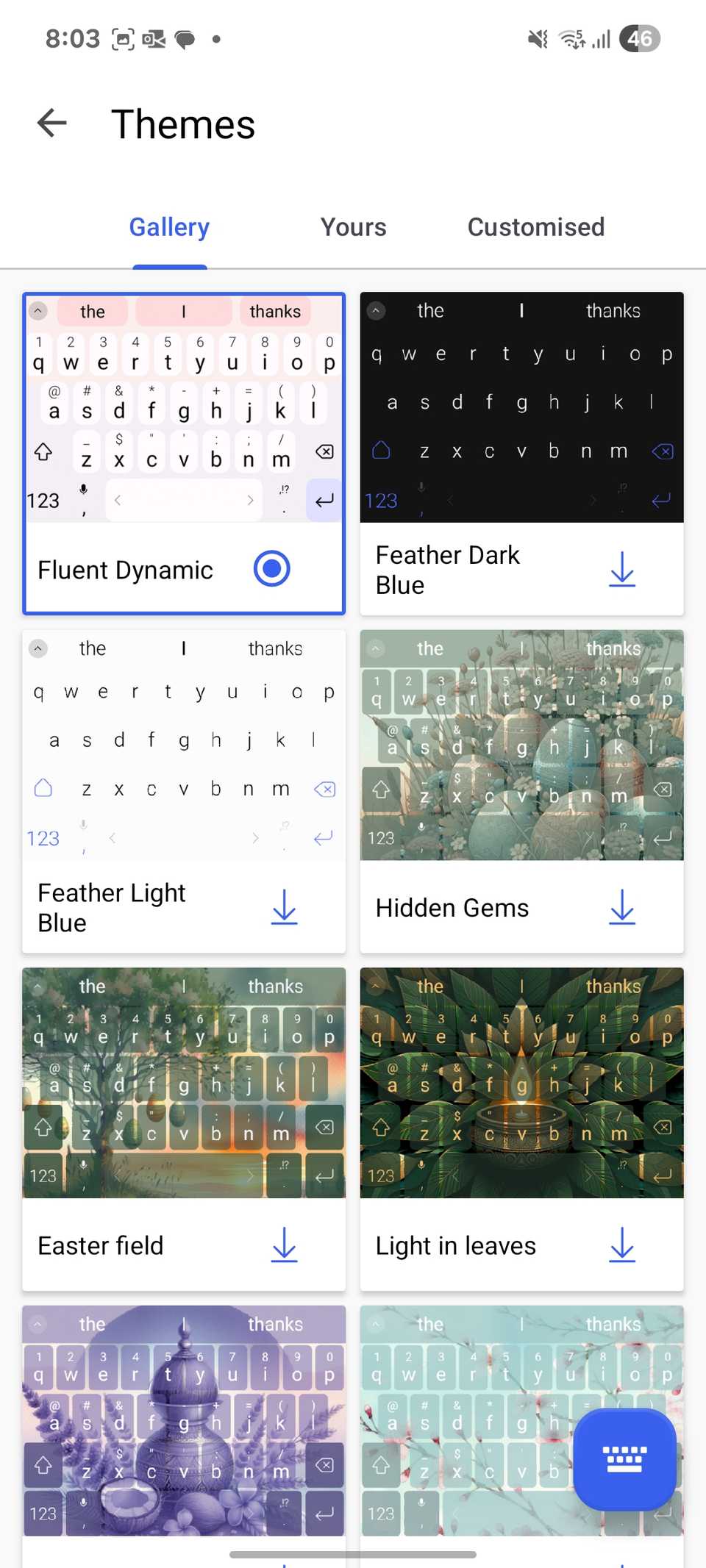Open the Hidden Gems keyboard preview
The width and height of the screenshot is (706, 1568).
[521, 745]
